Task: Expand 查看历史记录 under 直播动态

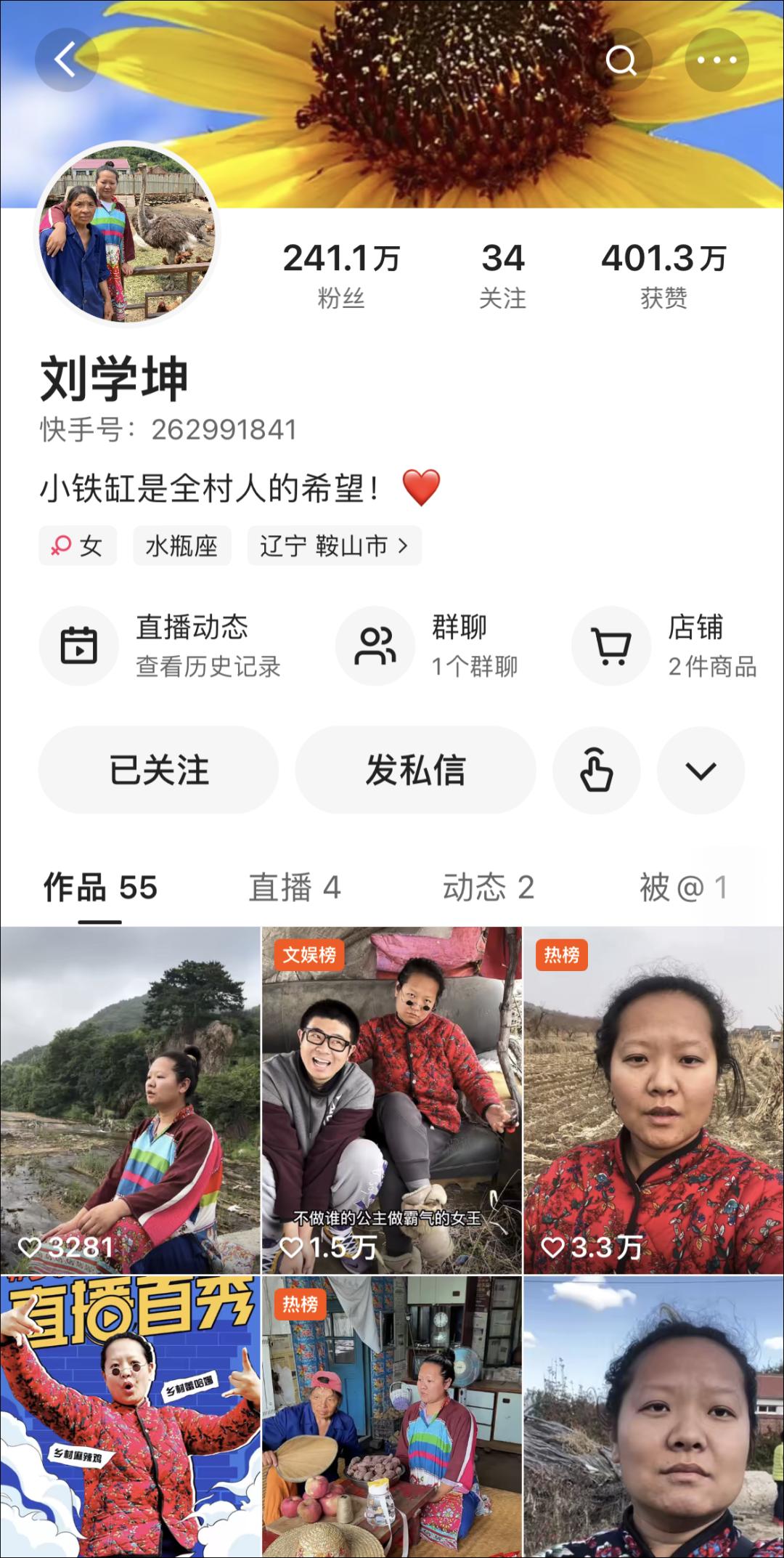Action: (x=209, y=666)
